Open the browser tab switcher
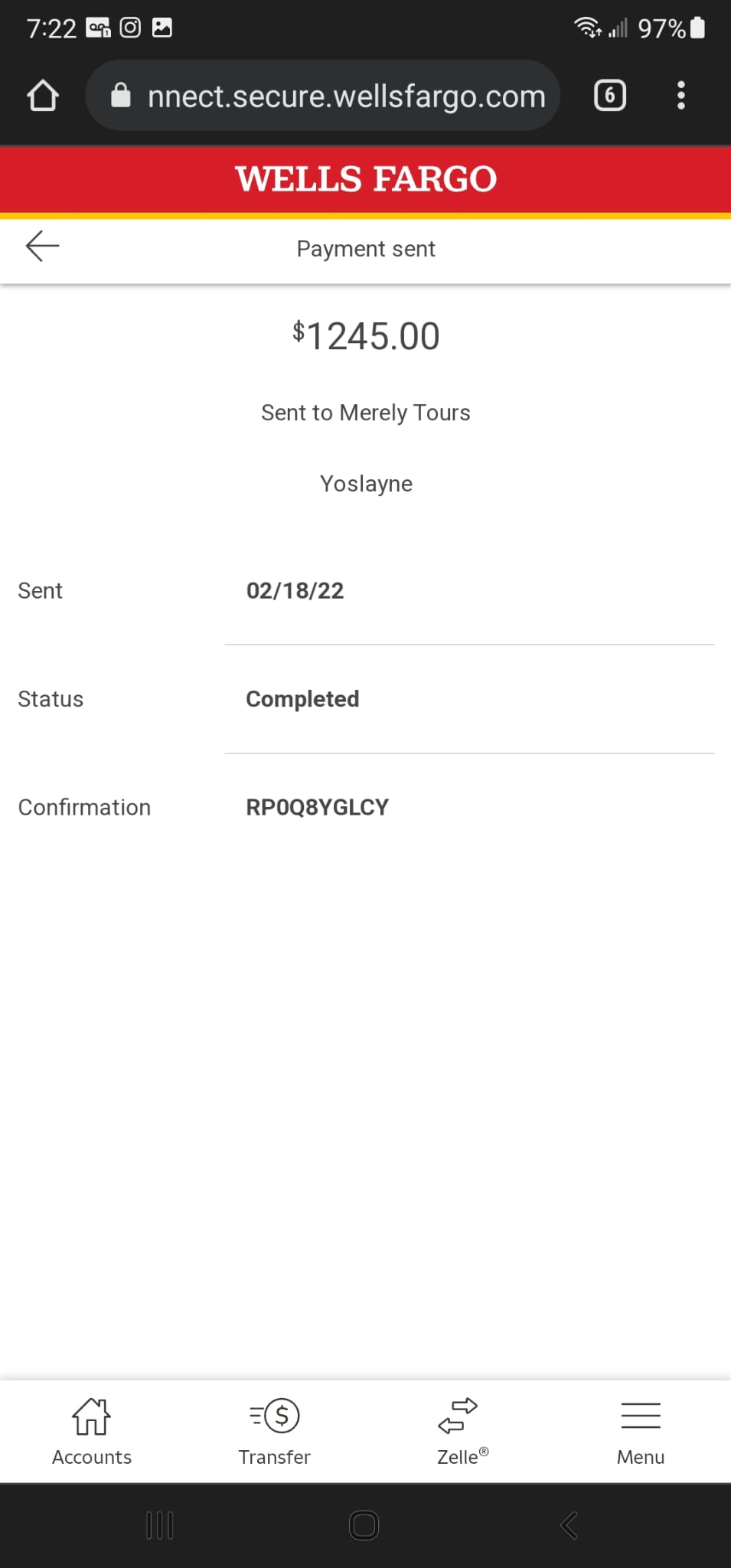The image size is (731, 1568). point(610,96)
